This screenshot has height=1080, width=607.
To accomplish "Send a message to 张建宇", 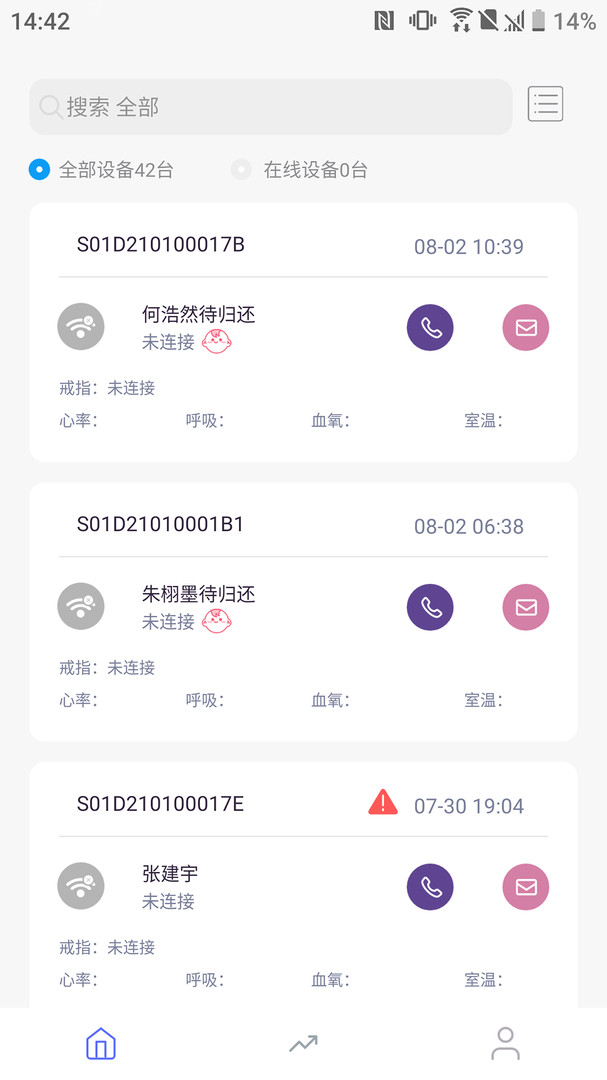I will (x=525, y=887).
